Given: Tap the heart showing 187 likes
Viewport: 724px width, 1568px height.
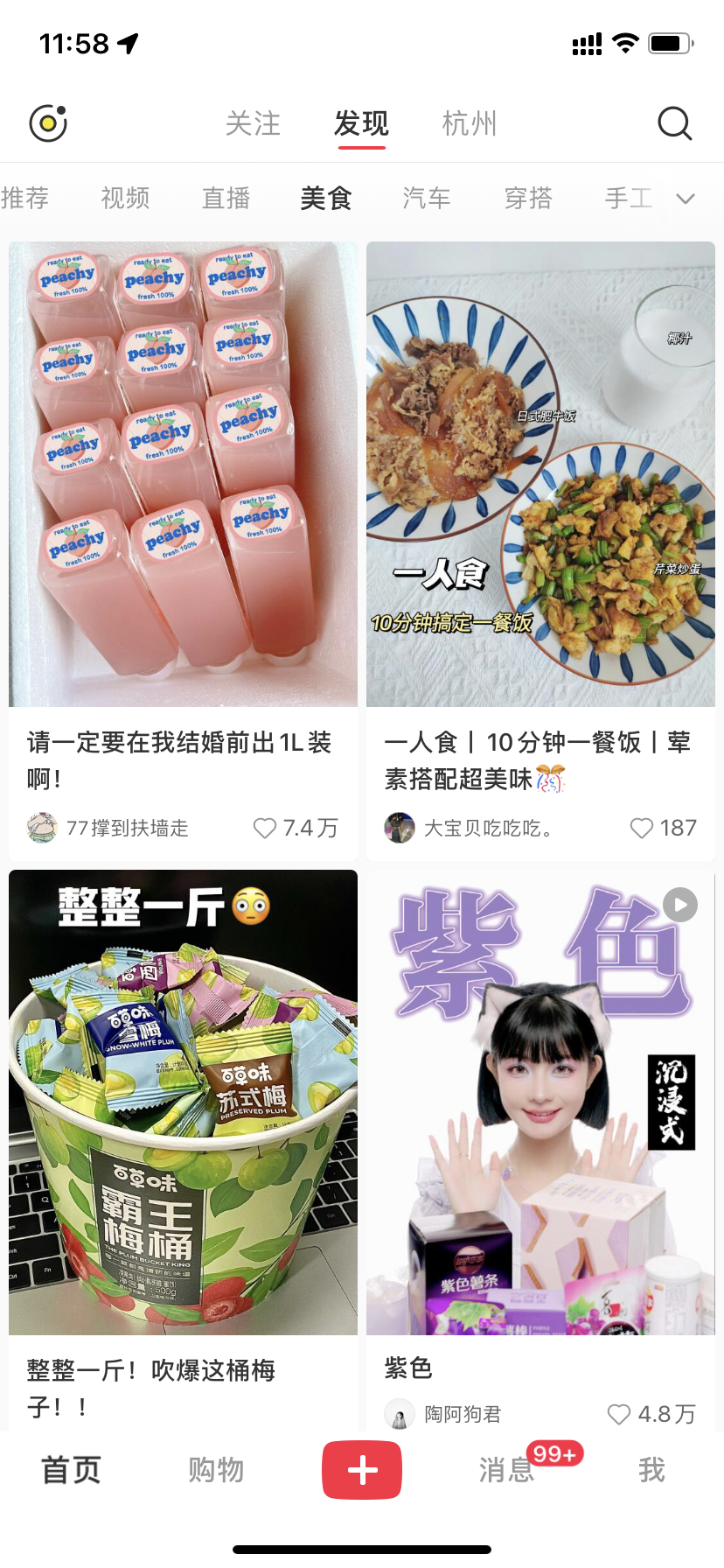Looking at the screenshot, I should [x=643, y=828].
